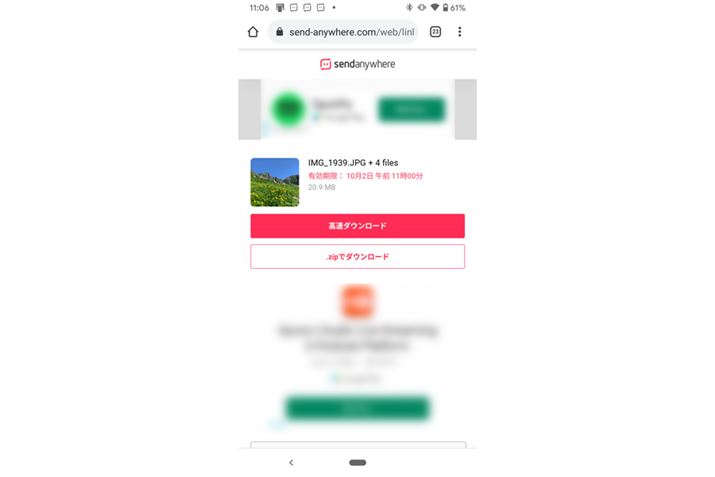Tap the 高速ダウンロード button
This screenshot has width=715, height=477.
pos(357,226)
